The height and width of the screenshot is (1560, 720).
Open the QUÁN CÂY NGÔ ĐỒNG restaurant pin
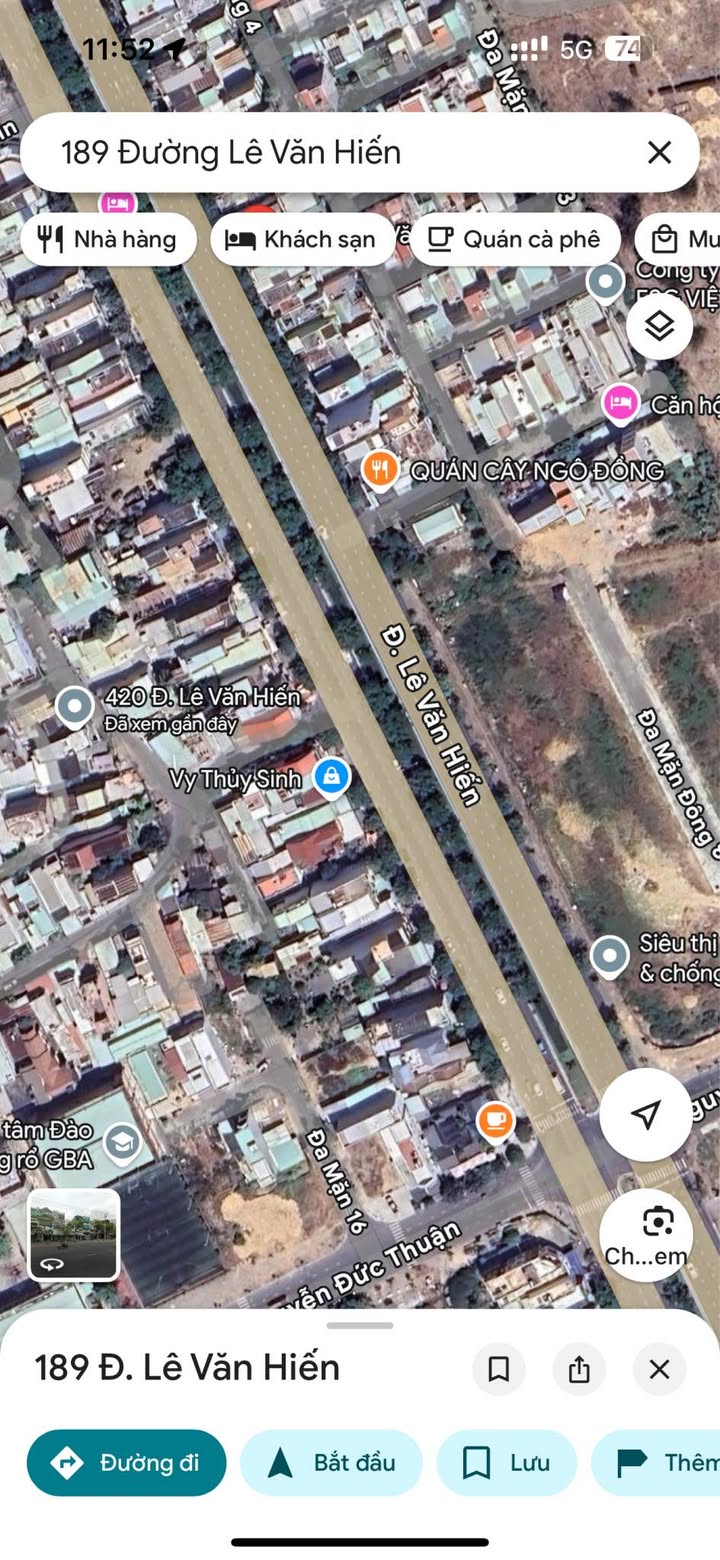(380, 468)
